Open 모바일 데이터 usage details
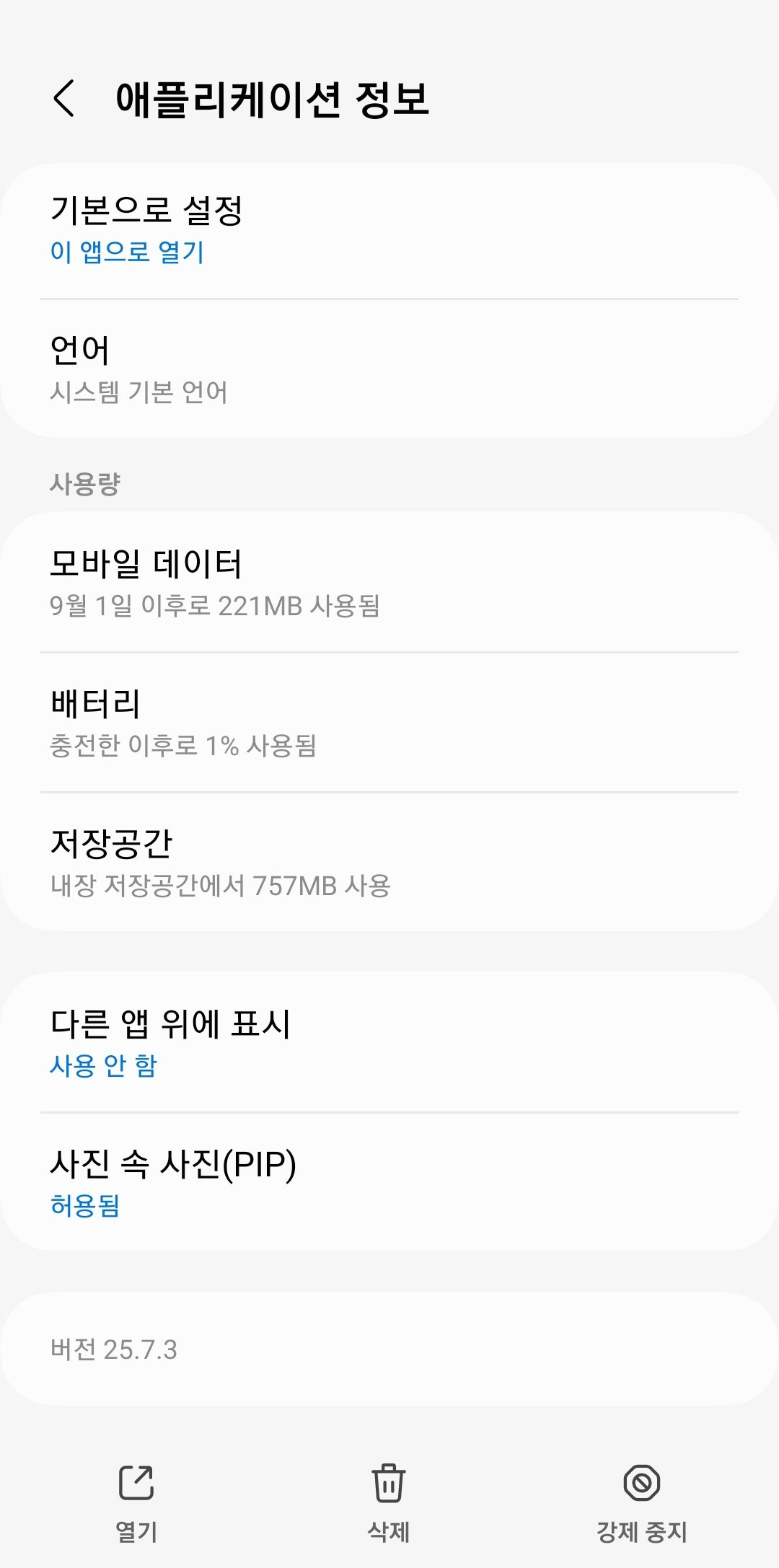Screen dimensions: 779x1568 point(389,583)
